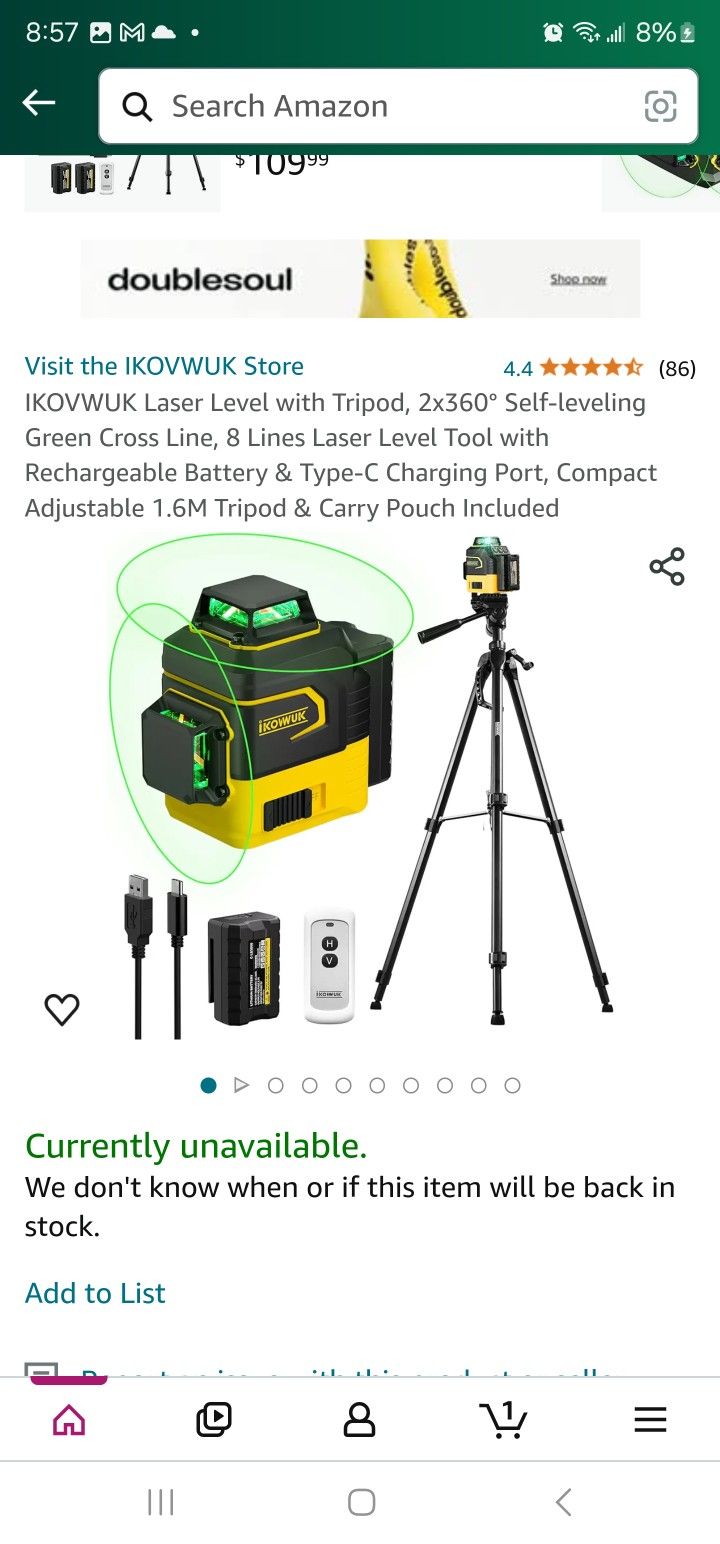Open camera lens search icon
The height and width of the screenshot is (1544, 720).
pos(660,106)
